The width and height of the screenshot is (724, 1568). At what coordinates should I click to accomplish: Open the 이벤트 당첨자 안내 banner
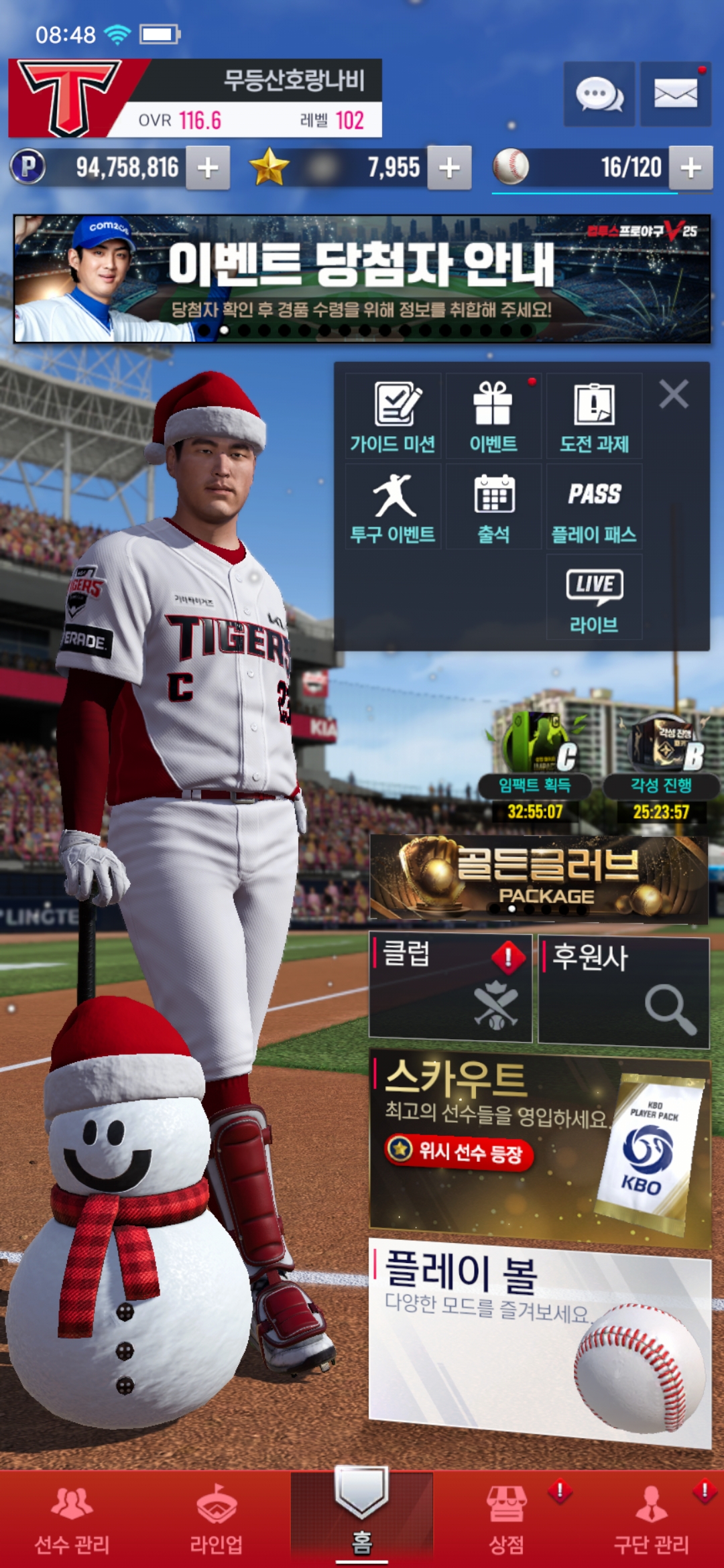(362, 279)
